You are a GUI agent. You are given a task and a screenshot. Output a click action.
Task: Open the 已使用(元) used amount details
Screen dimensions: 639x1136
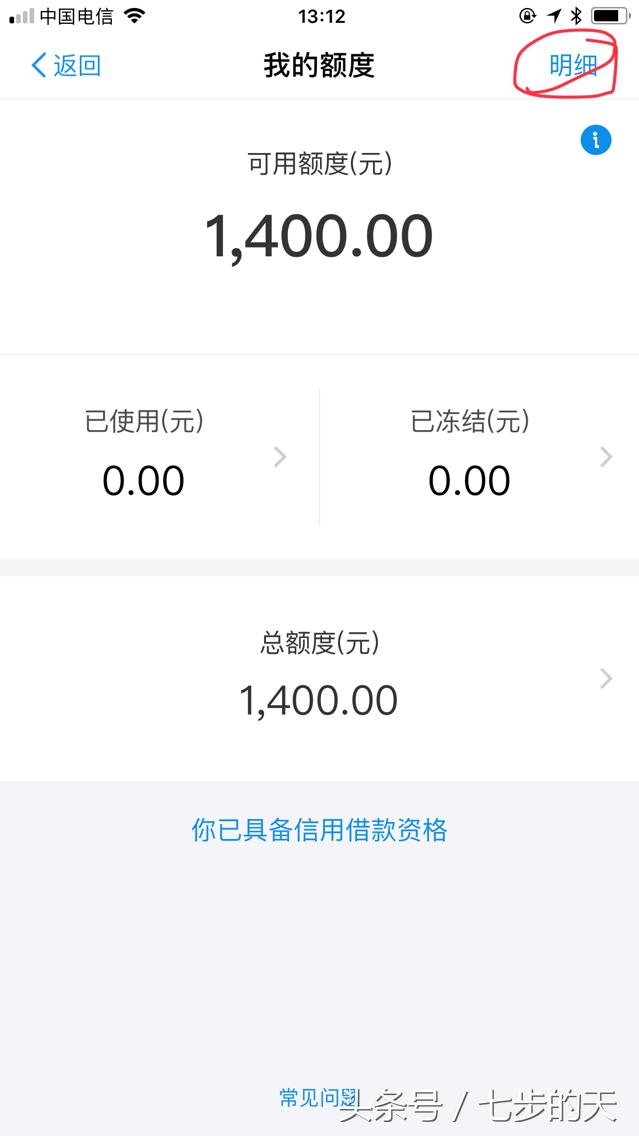(159, 456)
